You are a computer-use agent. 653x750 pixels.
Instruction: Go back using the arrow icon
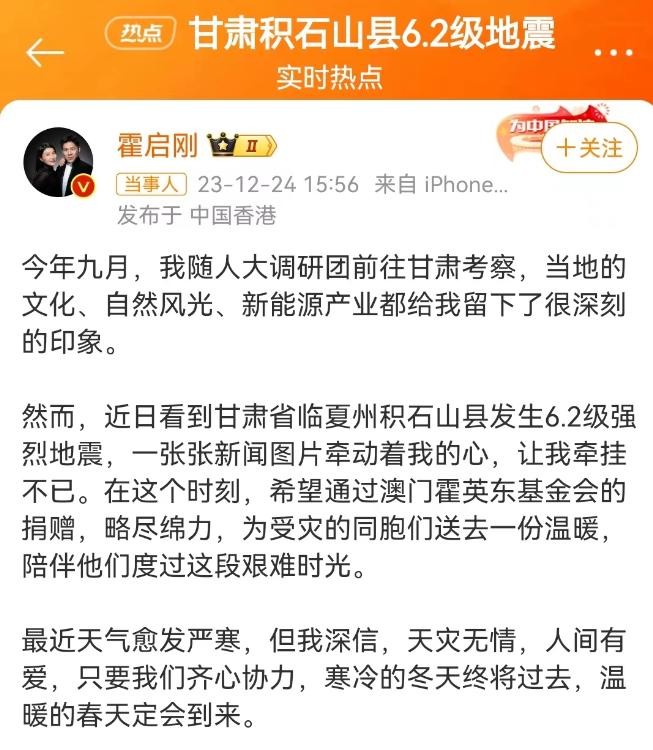coord(45,54)
